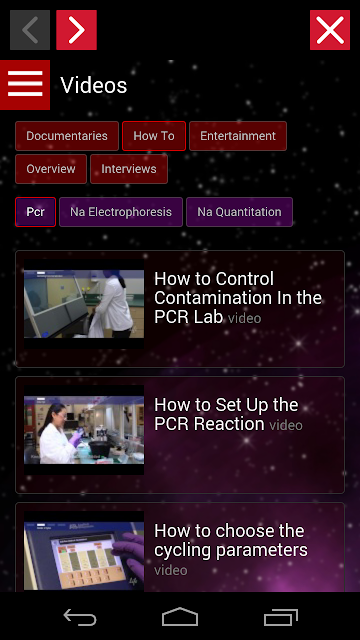Screen dimensions: 360x640
Task: Tap the grey left arrow button
Action: click(x=30, y=30)
